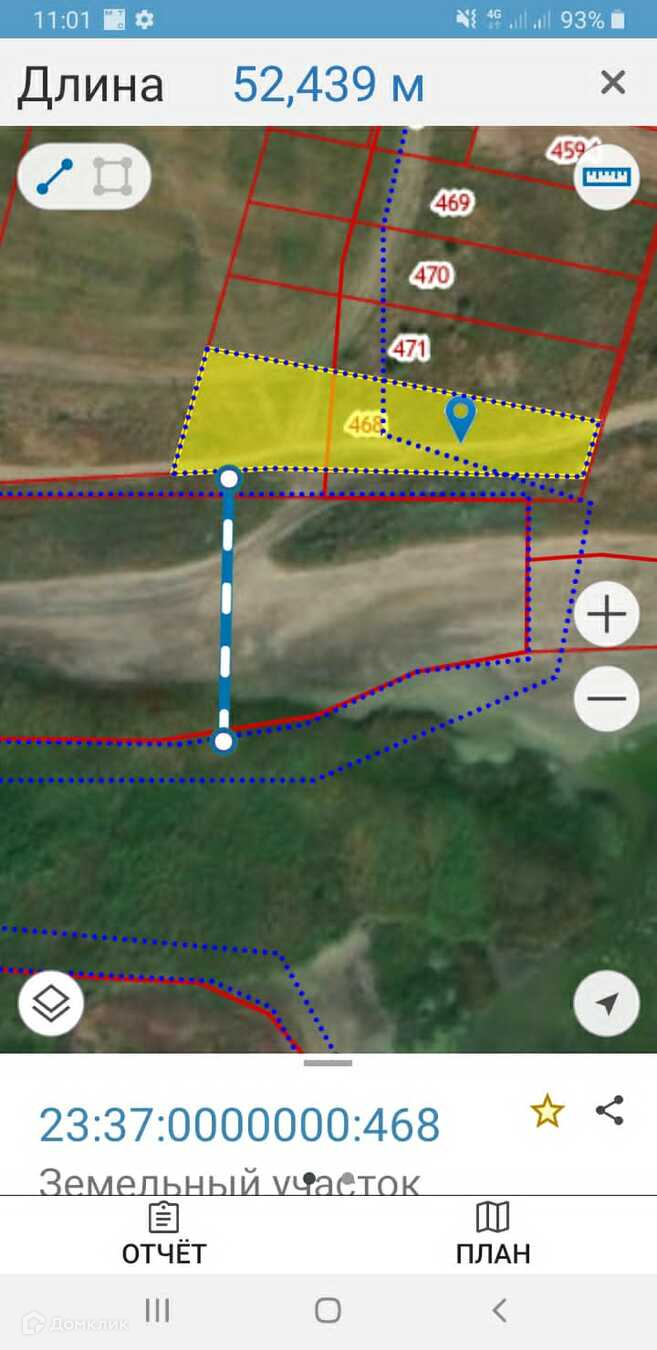Expand the parcel info sheet handle

[328, 1063]
